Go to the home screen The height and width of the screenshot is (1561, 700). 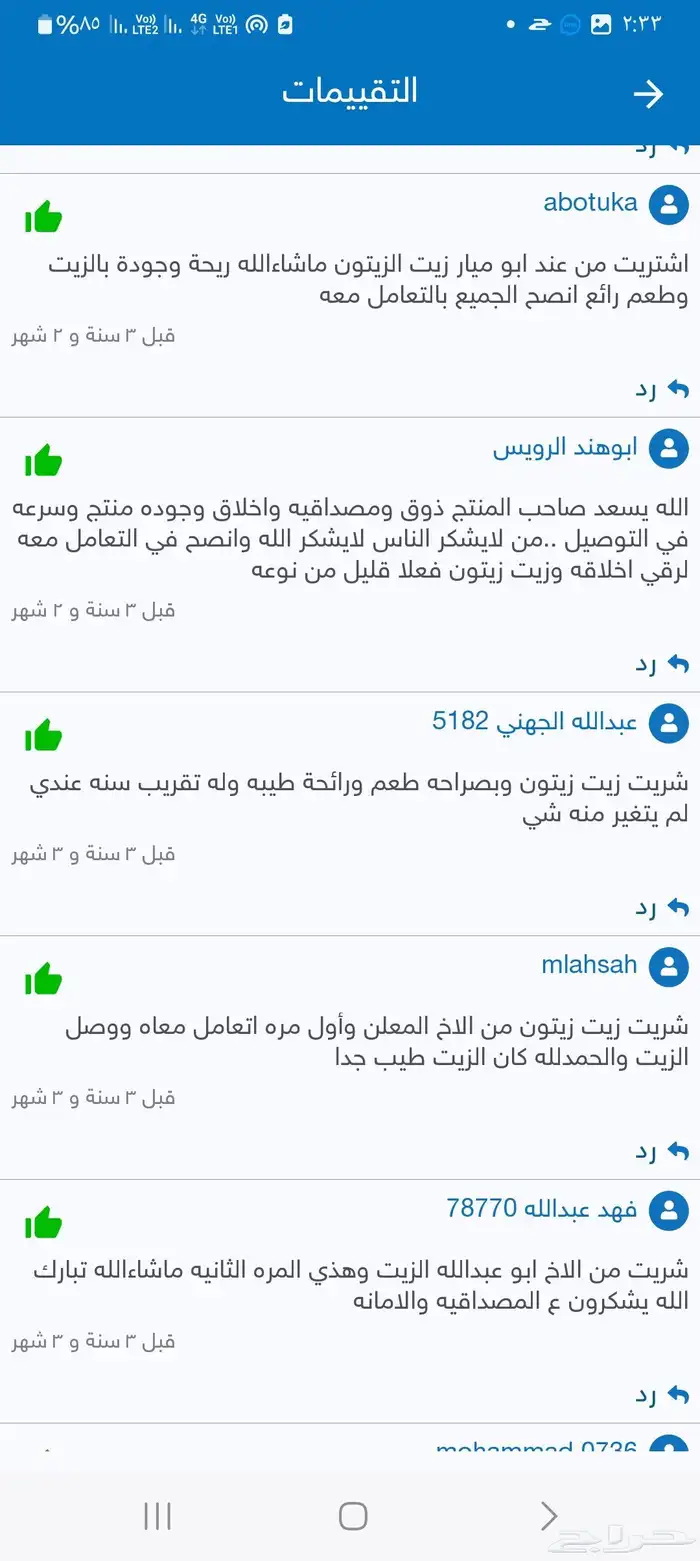[x=352, y=1516]
